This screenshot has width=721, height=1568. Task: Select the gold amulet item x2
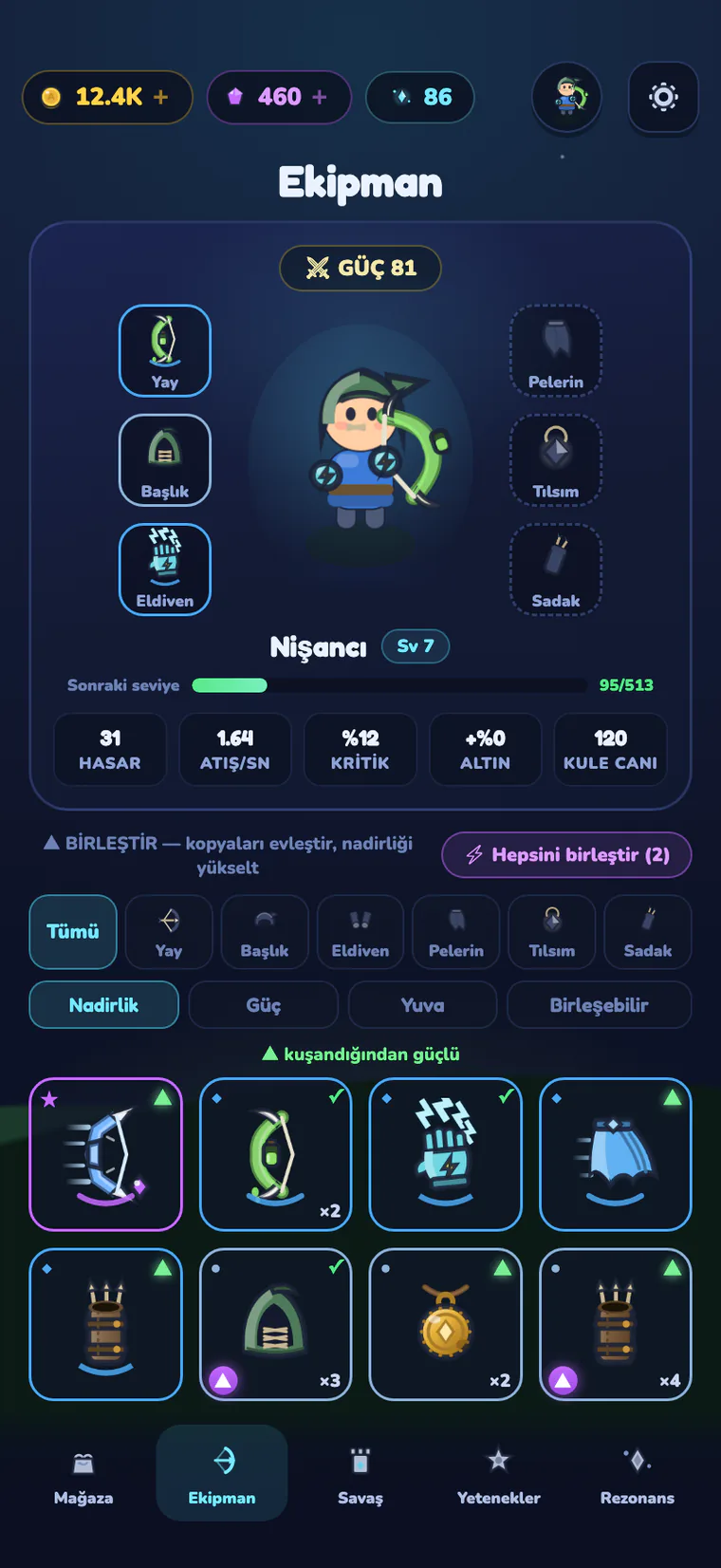[x=445, y=1324]
